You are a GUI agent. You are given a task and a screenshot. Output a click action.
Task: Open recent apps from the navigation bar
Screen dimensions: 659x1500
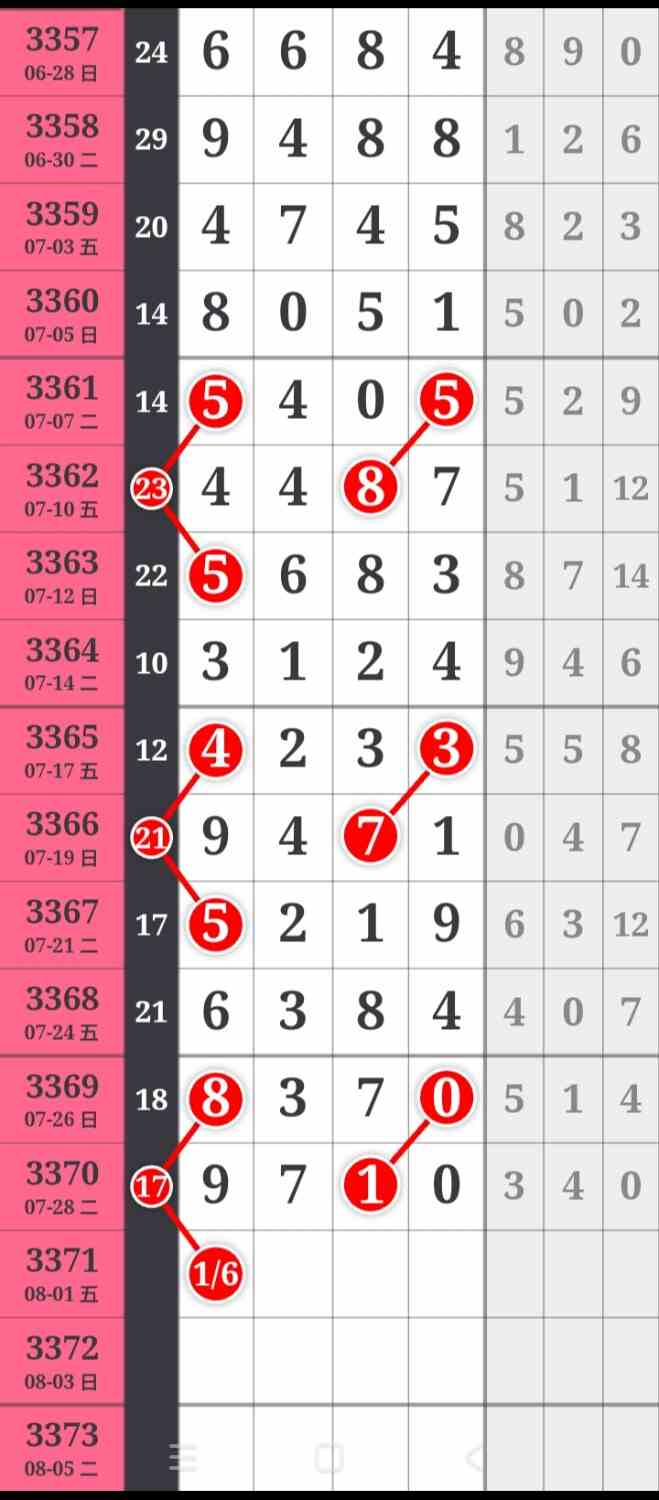pyautogui.click(x=183, y=1458)
